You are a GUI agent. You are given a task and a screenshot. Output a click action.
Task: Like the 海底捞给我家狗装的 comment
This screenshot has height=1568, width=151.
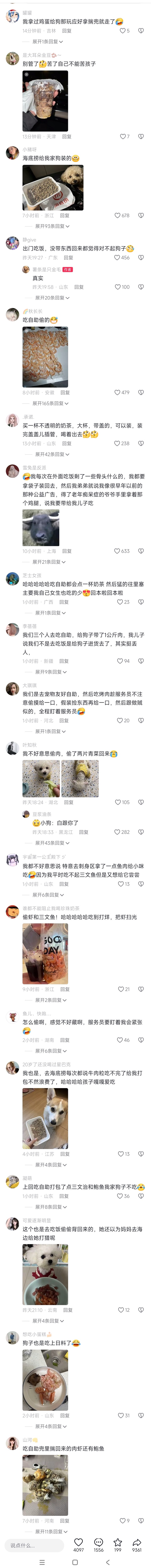[118, 215]
